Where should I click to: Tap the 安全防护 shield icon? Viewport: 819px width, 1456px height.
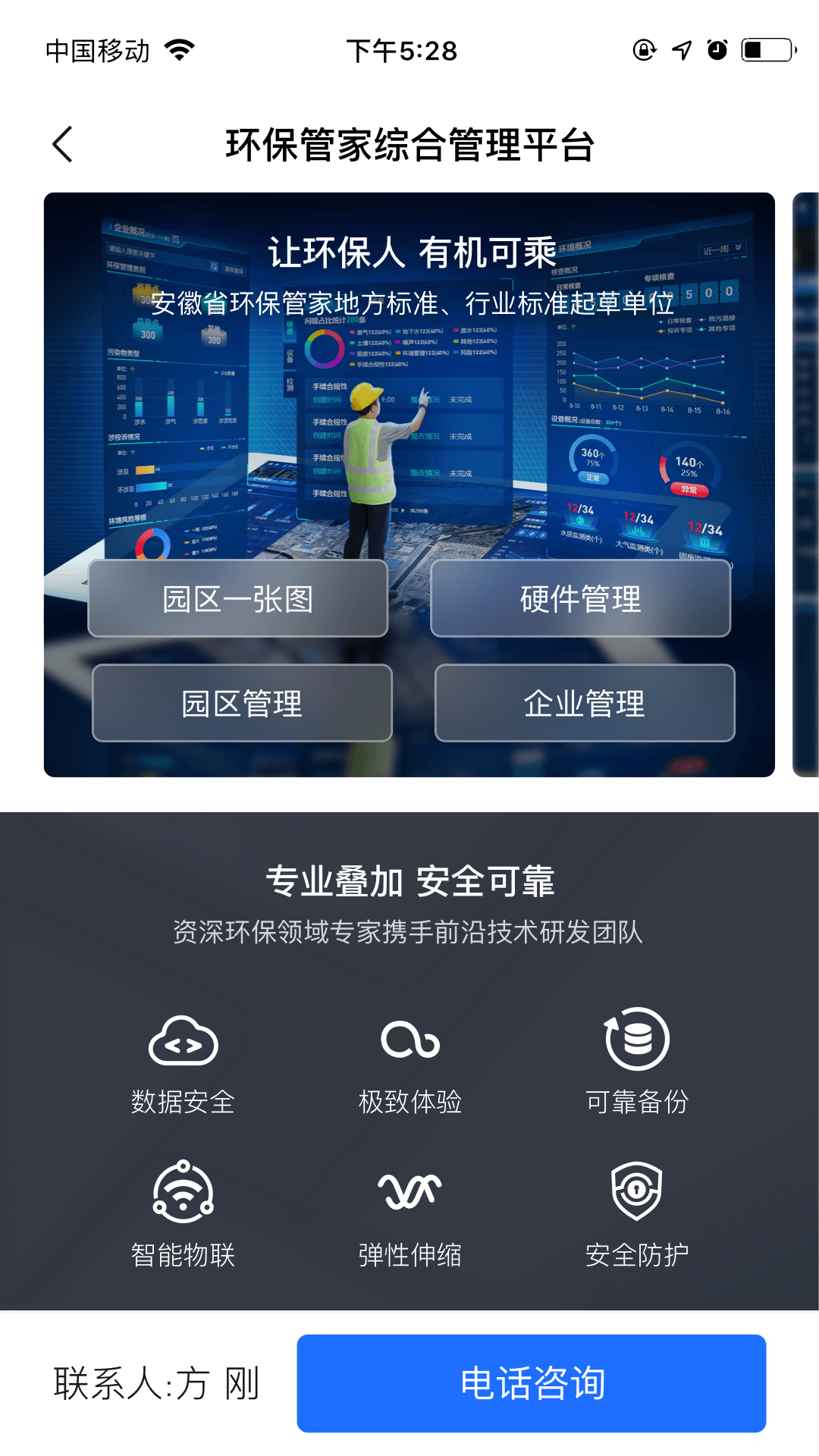(x=637, y=1191)
